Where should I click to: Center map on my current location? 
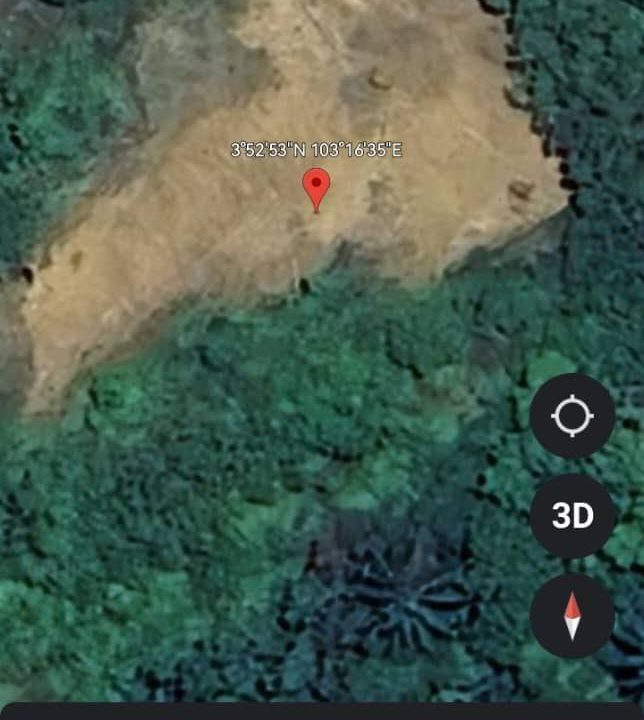click(x=572, y=417)
